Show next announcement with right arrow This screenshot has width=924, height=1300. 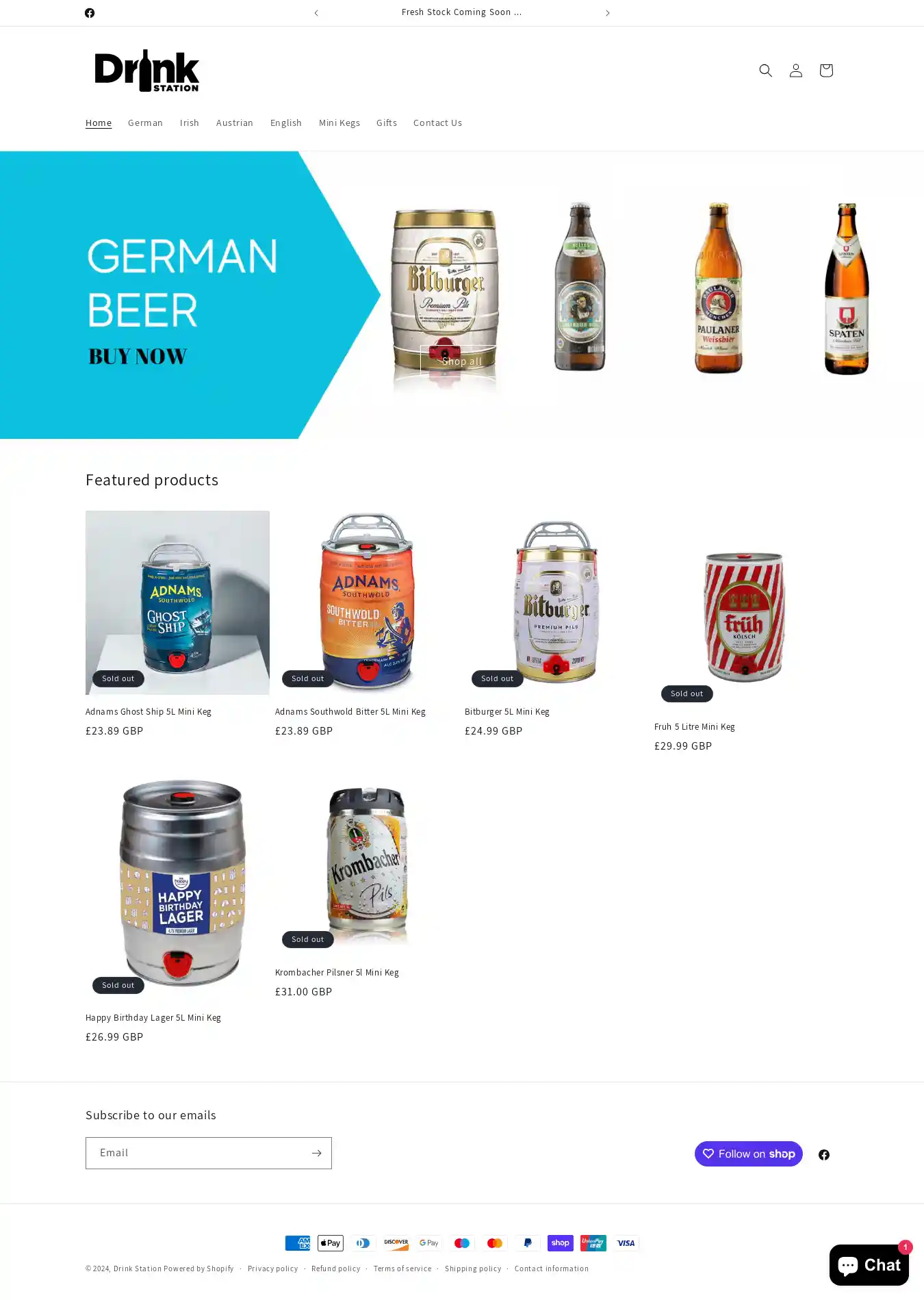pos(607,13)
